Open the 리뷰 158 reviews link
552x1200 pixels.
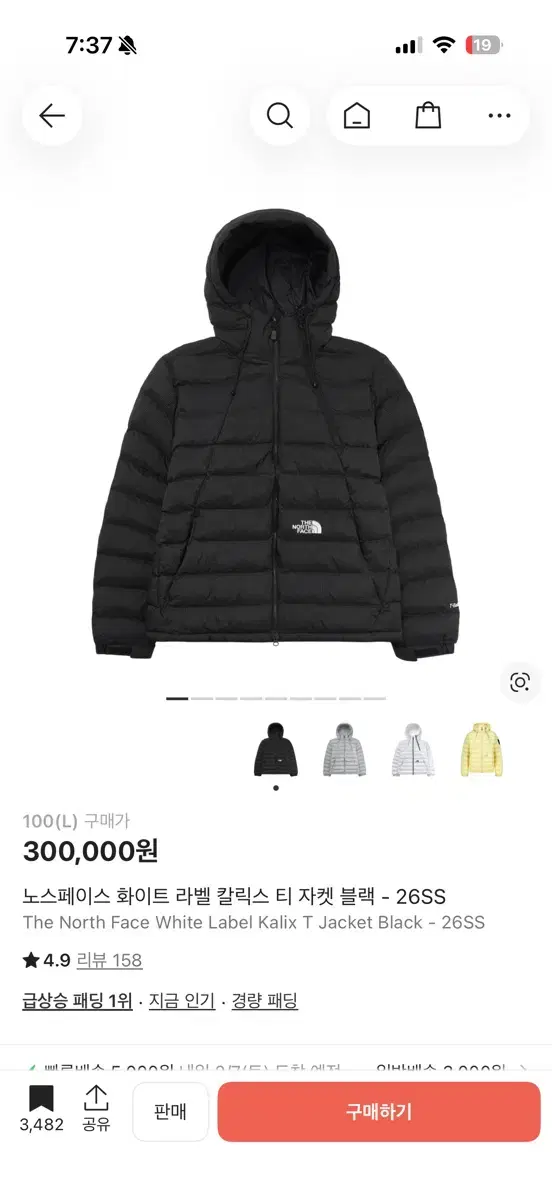(109, 960)
